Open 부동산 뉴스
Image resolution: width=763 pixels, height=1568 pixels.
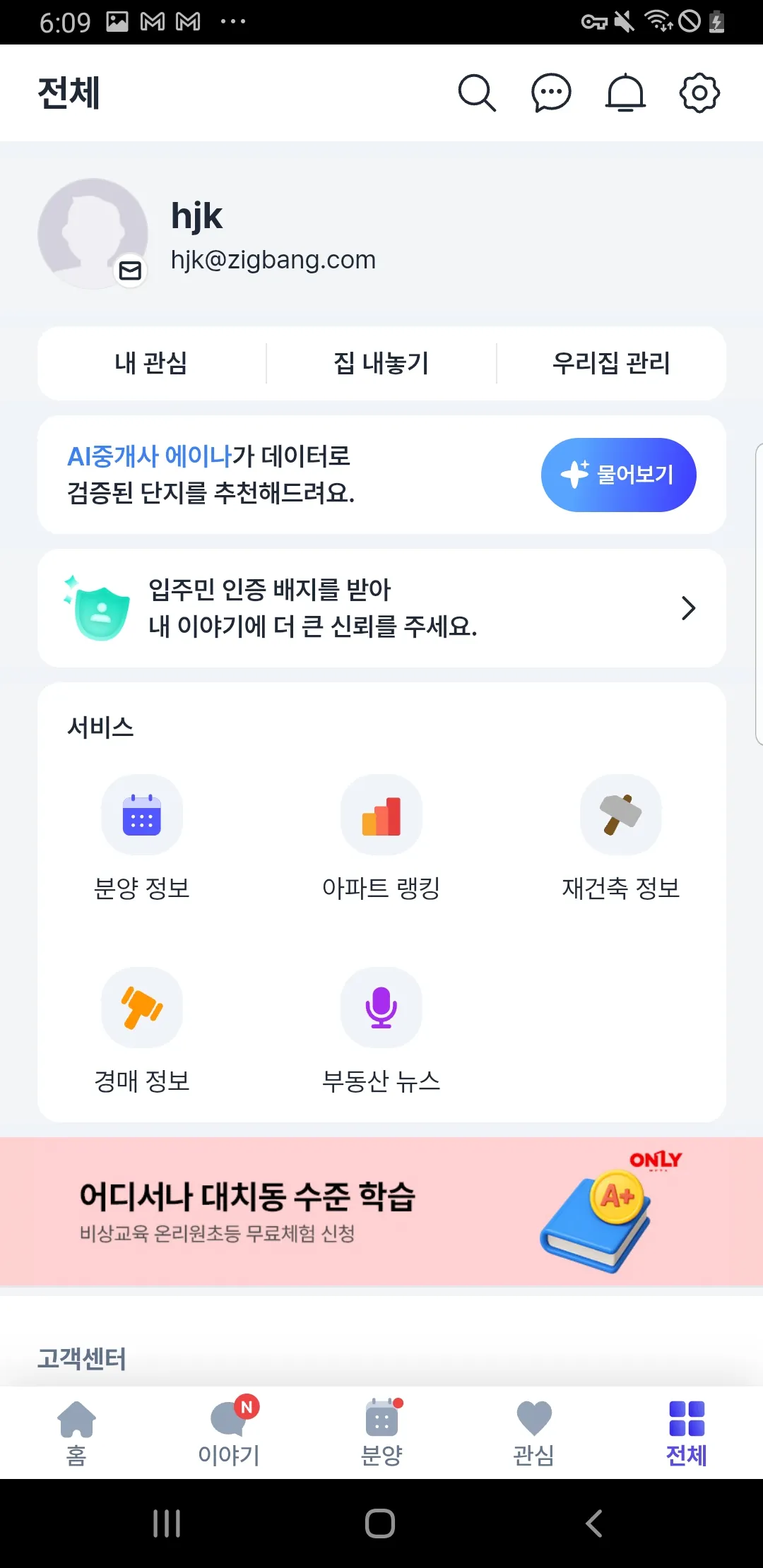(x=381, y=1030)
